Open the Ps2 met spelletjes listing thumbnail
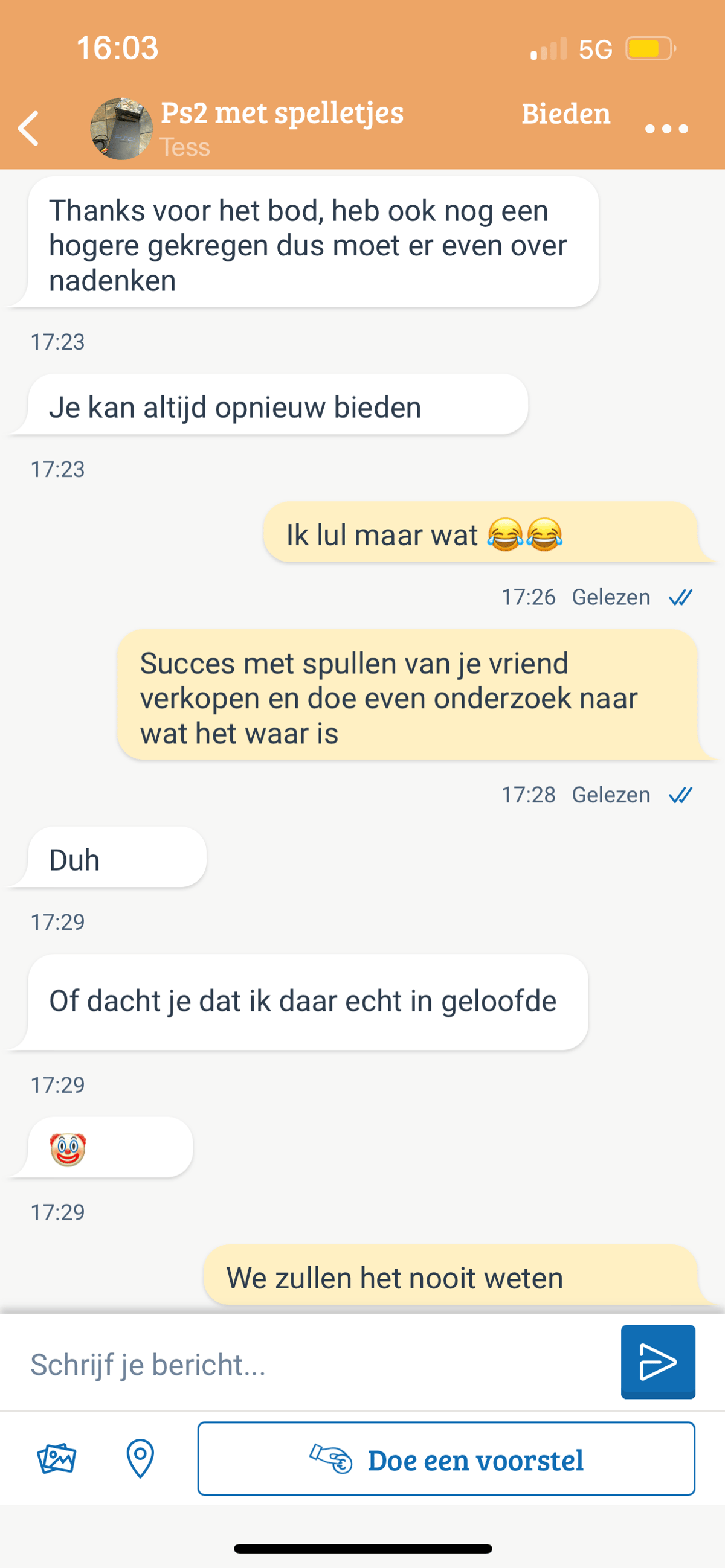 [x=121, y=129]
